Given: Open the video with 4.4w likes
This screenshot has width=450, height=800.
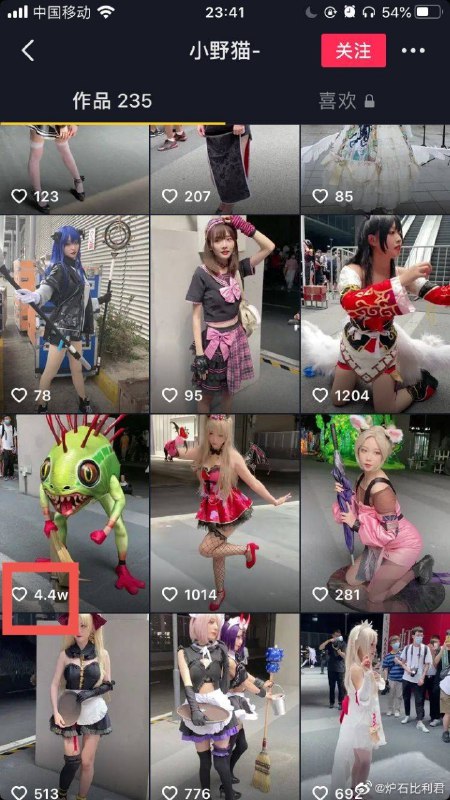Looking at the screenshot, I should [74, 513].
